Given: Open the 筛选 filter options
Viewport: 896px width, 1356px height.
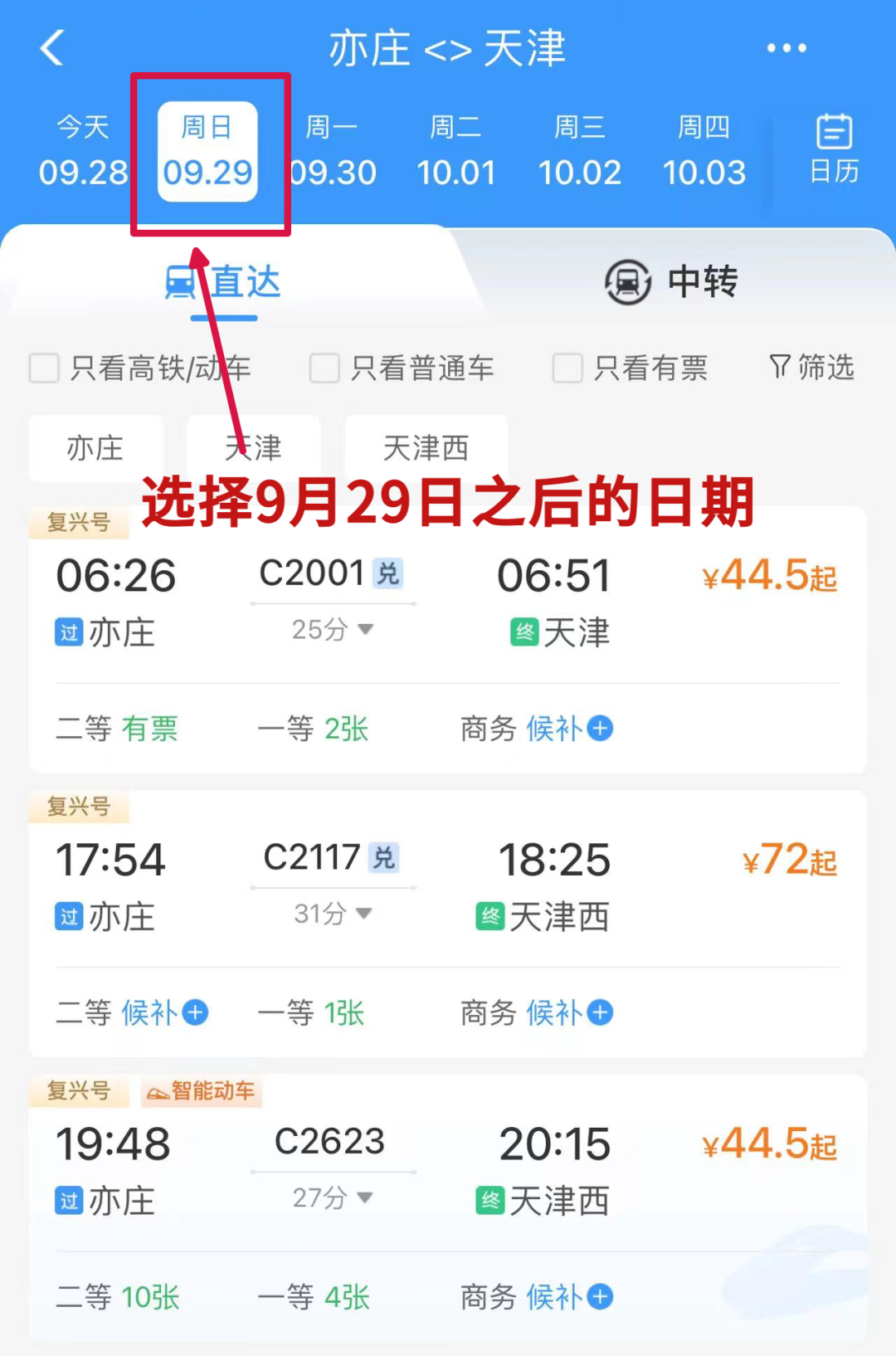Looking at the screenshot, I should coord(811,367).
